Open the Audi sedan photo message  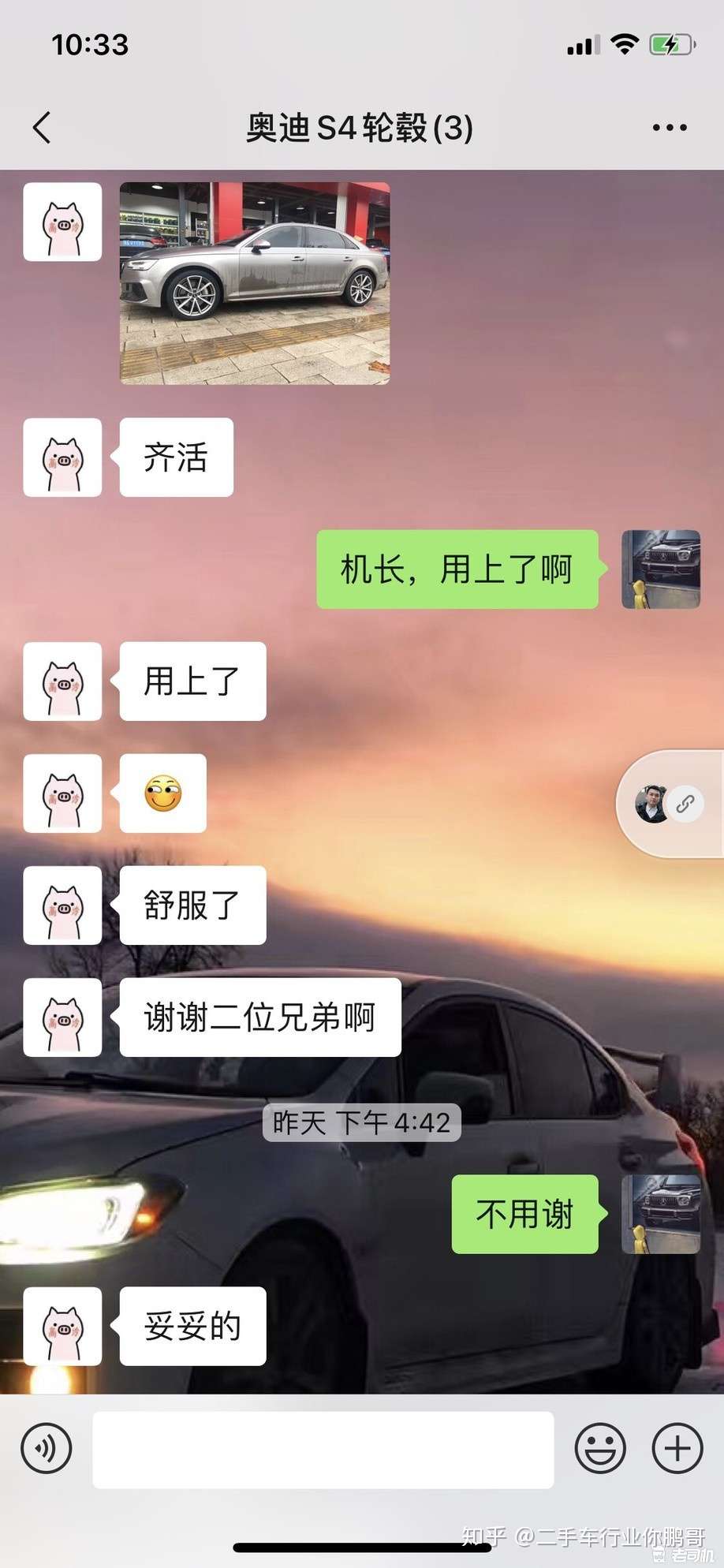pyautogui.click(x=256, y=284)
